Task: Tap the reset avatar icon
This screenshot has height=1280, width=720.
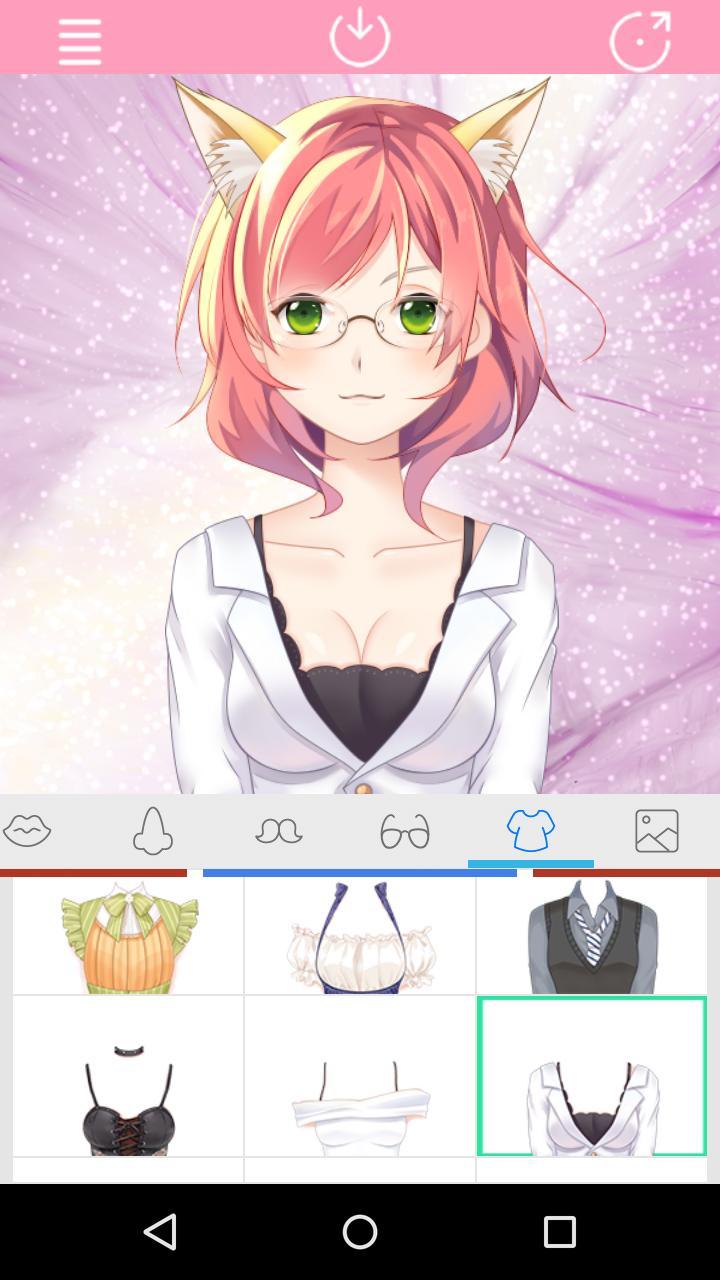Action: [640, 40]
